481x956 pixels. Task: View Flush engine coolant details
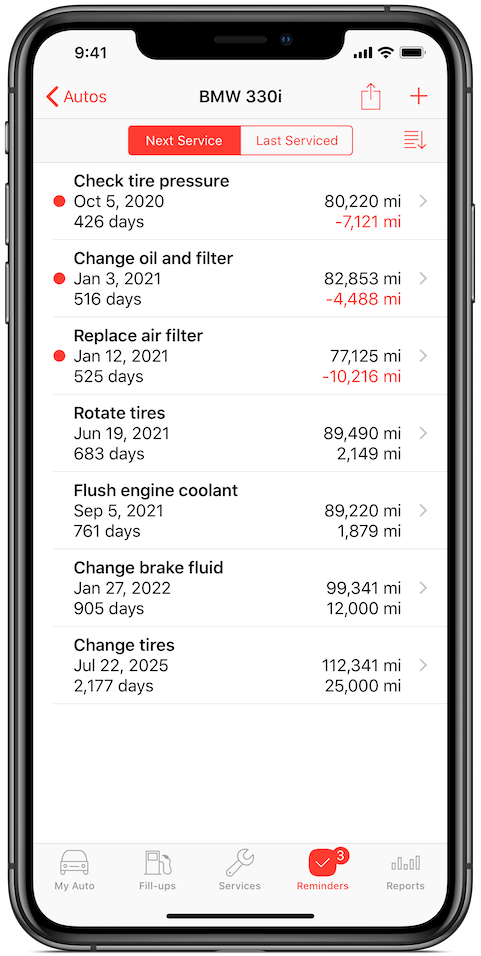[240, 511]
